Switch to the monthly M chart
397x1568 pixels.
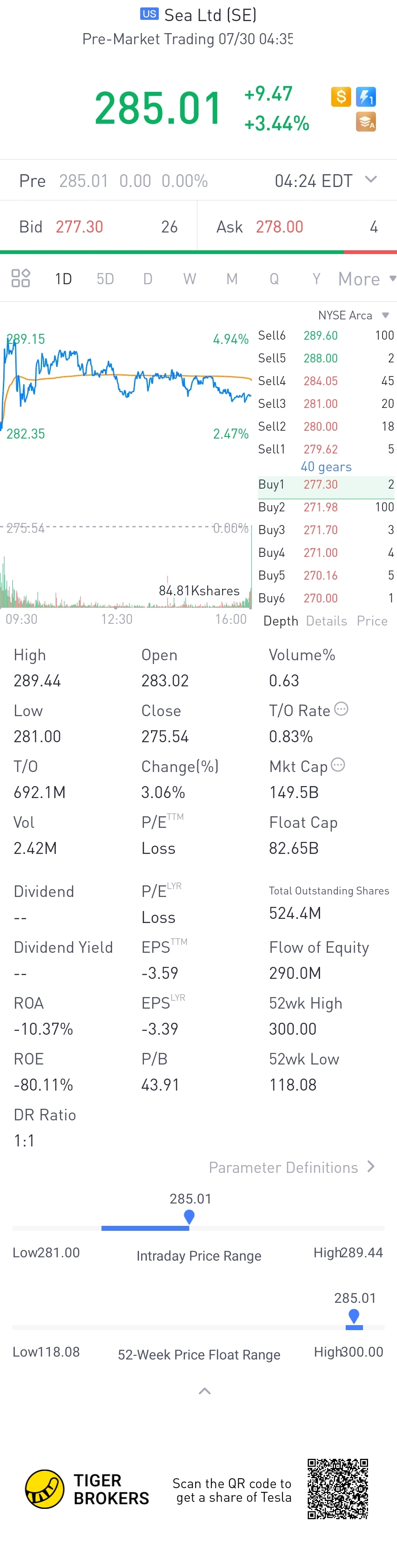232,279
